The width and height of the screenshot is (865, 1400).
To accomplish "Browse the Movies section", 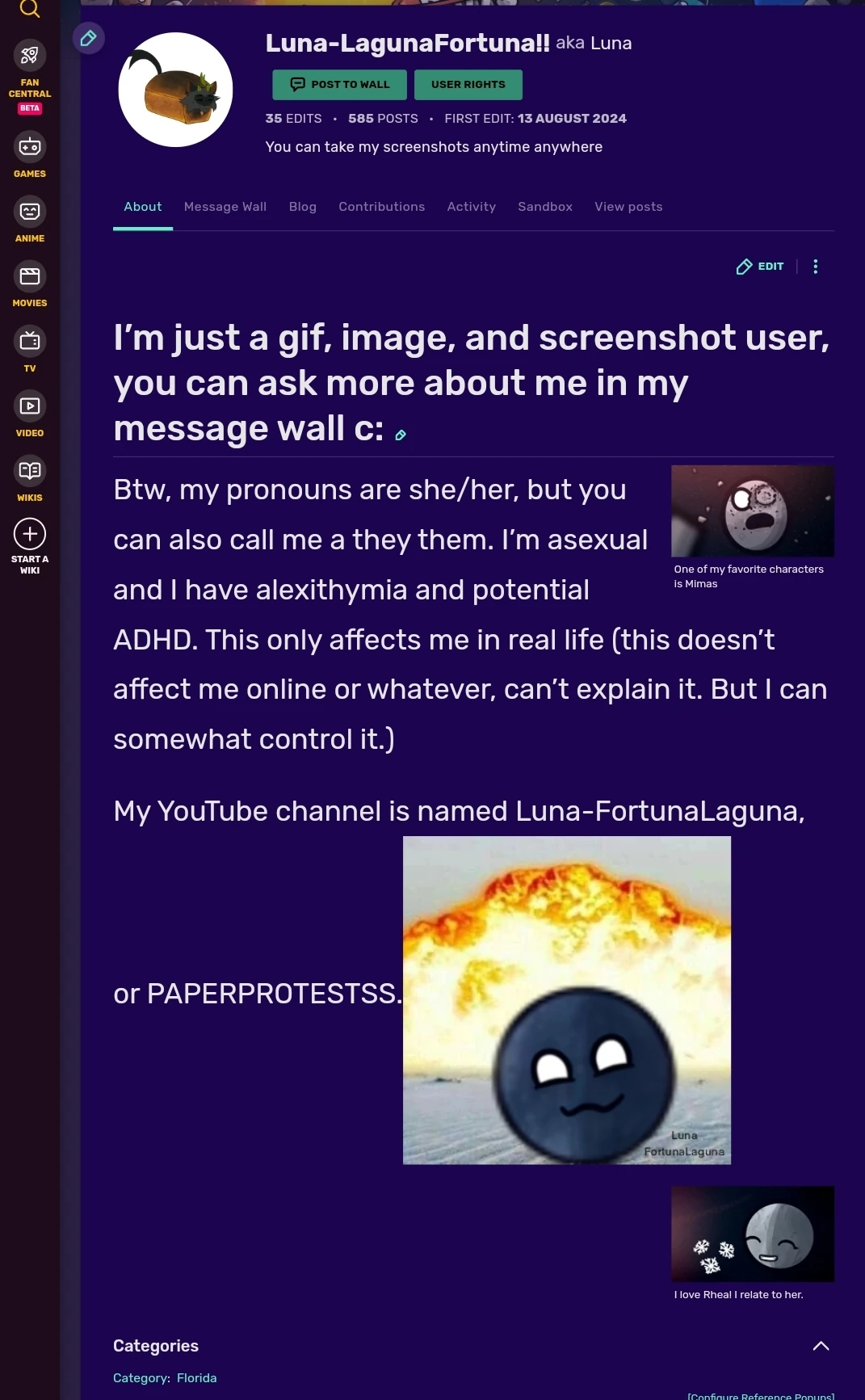I will click(30, 284).
